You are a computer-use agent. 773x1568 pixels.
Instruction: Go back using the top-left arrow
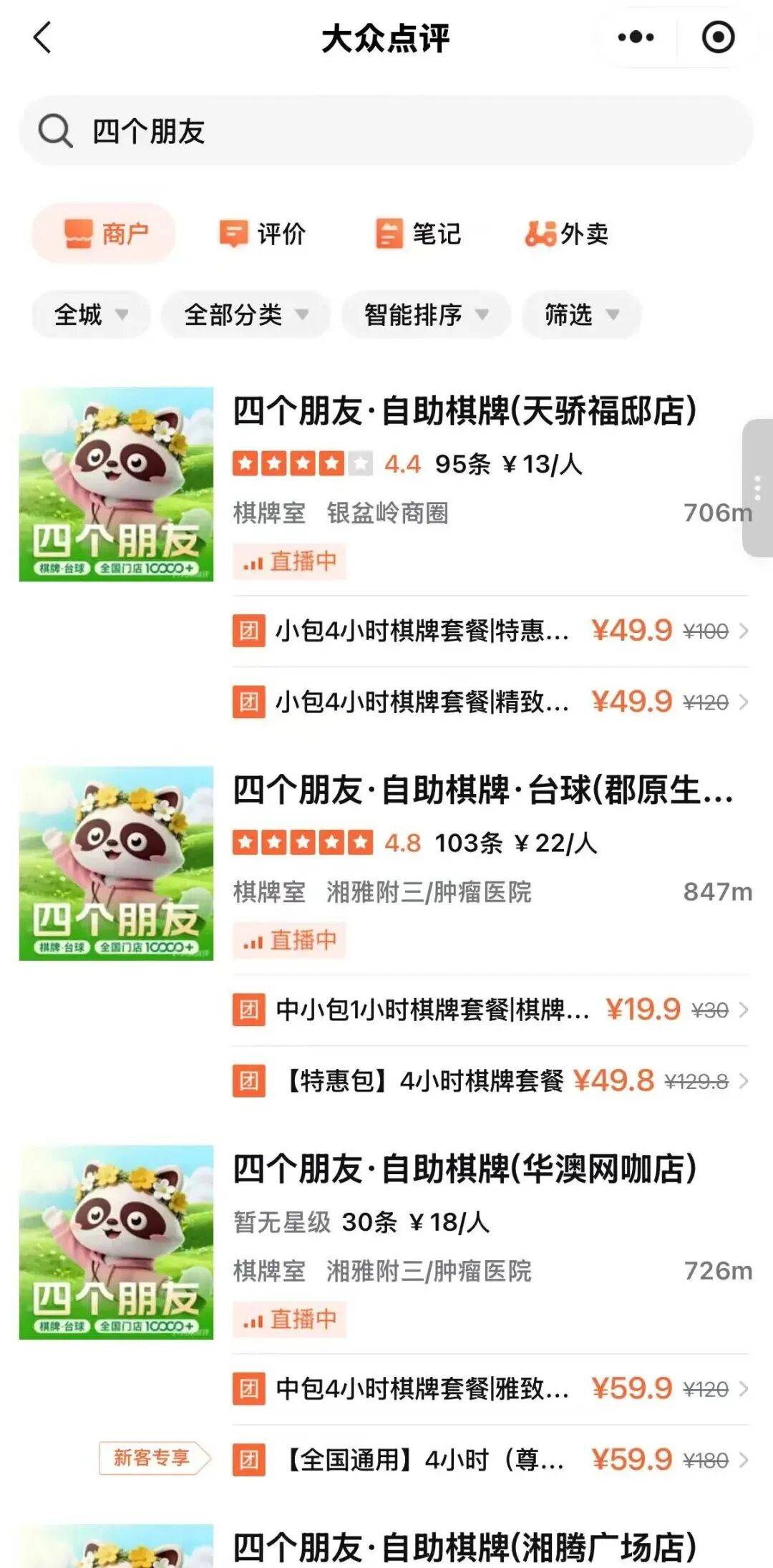tap(43, 37)
